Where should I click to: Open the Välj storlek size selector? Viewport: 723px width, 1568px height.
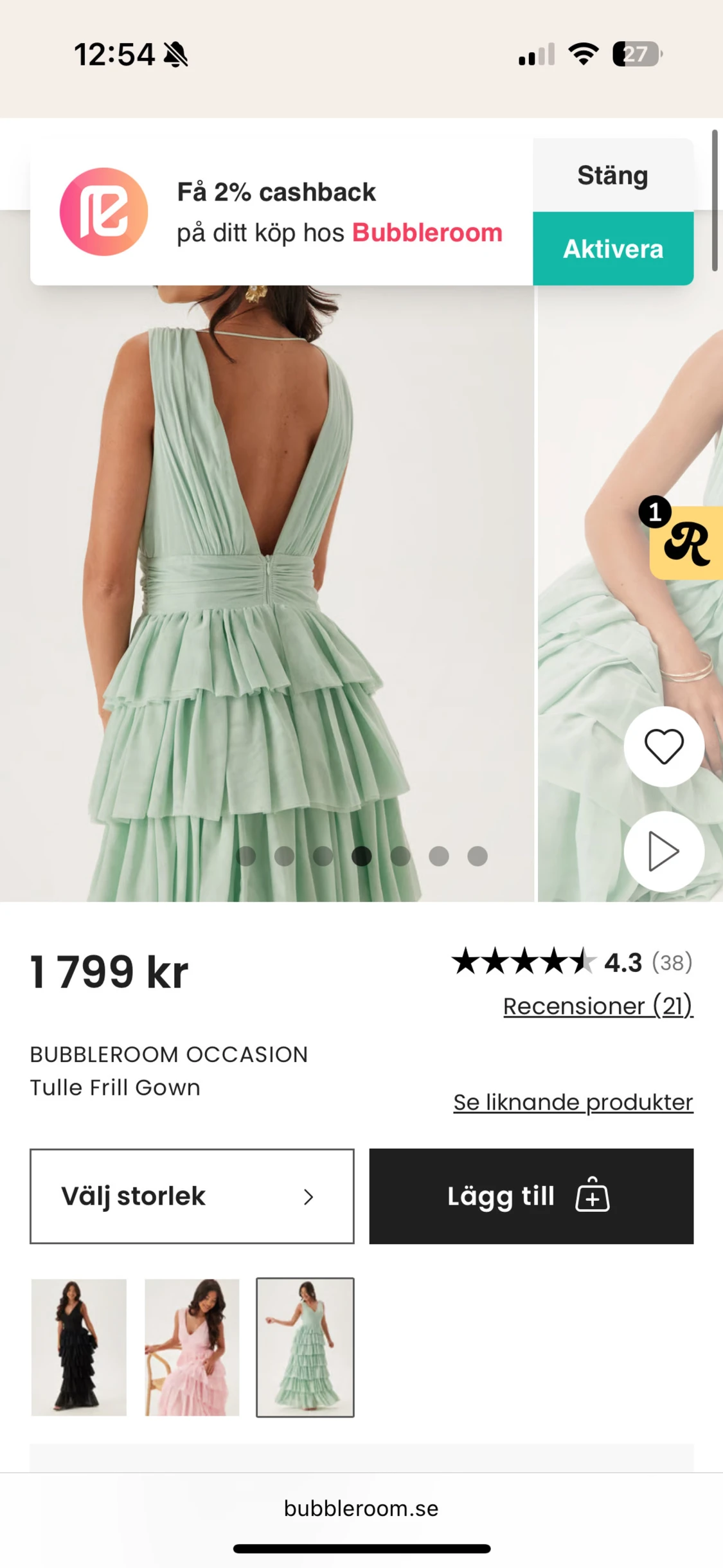tap(192, 1196)
